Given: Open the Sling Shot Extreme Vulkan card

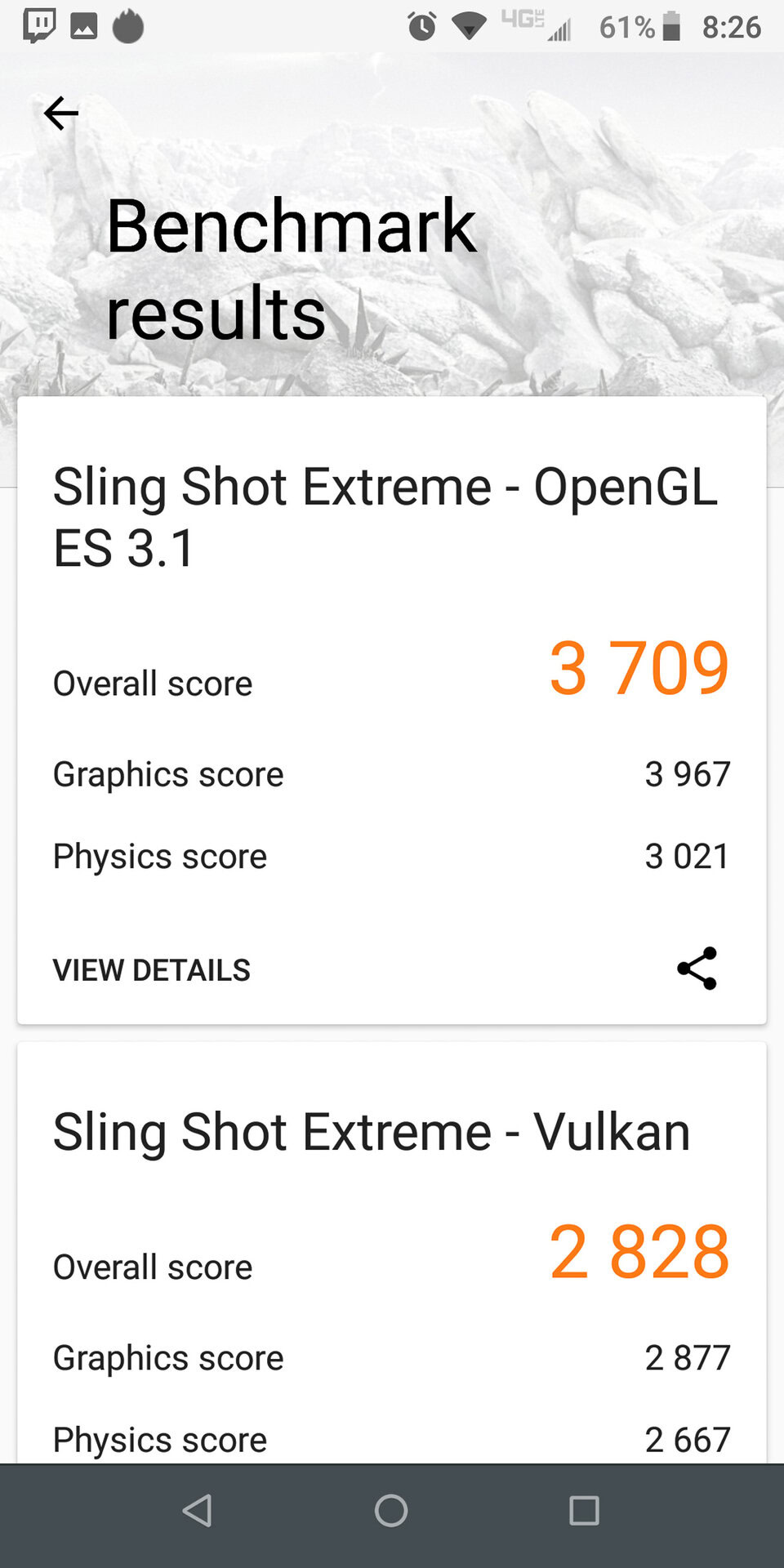Looking at the screenshot, I should tap(372, 1133).
